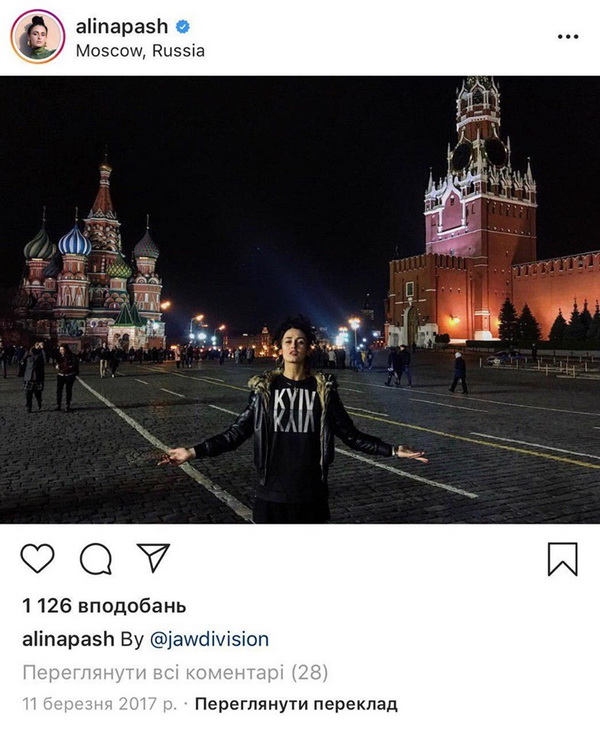Like this post with the heart
This screenshot has width=600, height=734.
pos(37,558)
